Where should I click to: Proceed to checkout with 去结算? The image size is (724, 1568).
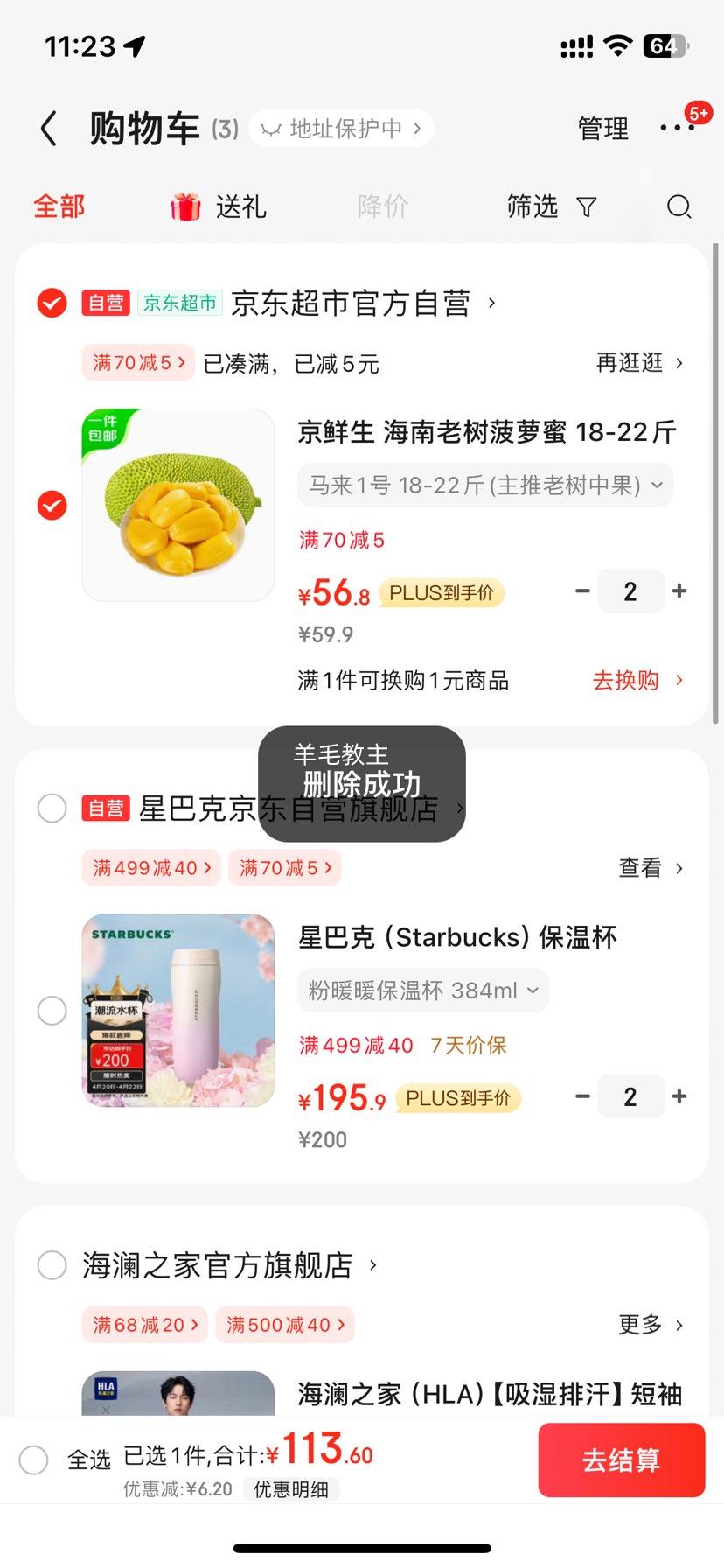[621, 1459]
